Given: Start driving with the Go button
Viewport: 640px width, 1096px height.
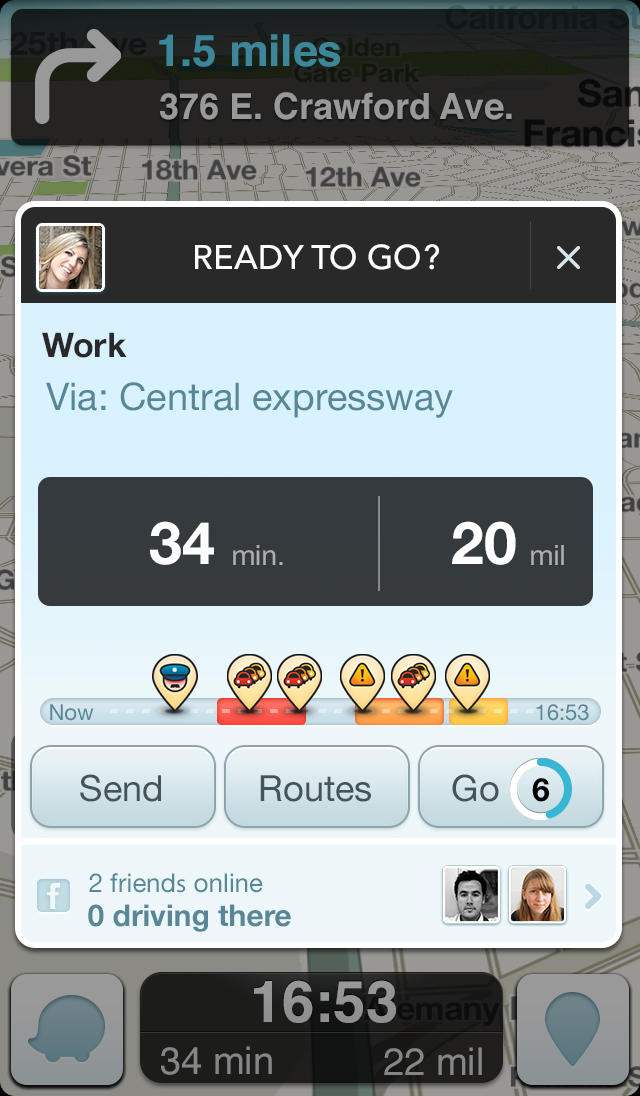Looking at the screenshot, I should point(510,788).
